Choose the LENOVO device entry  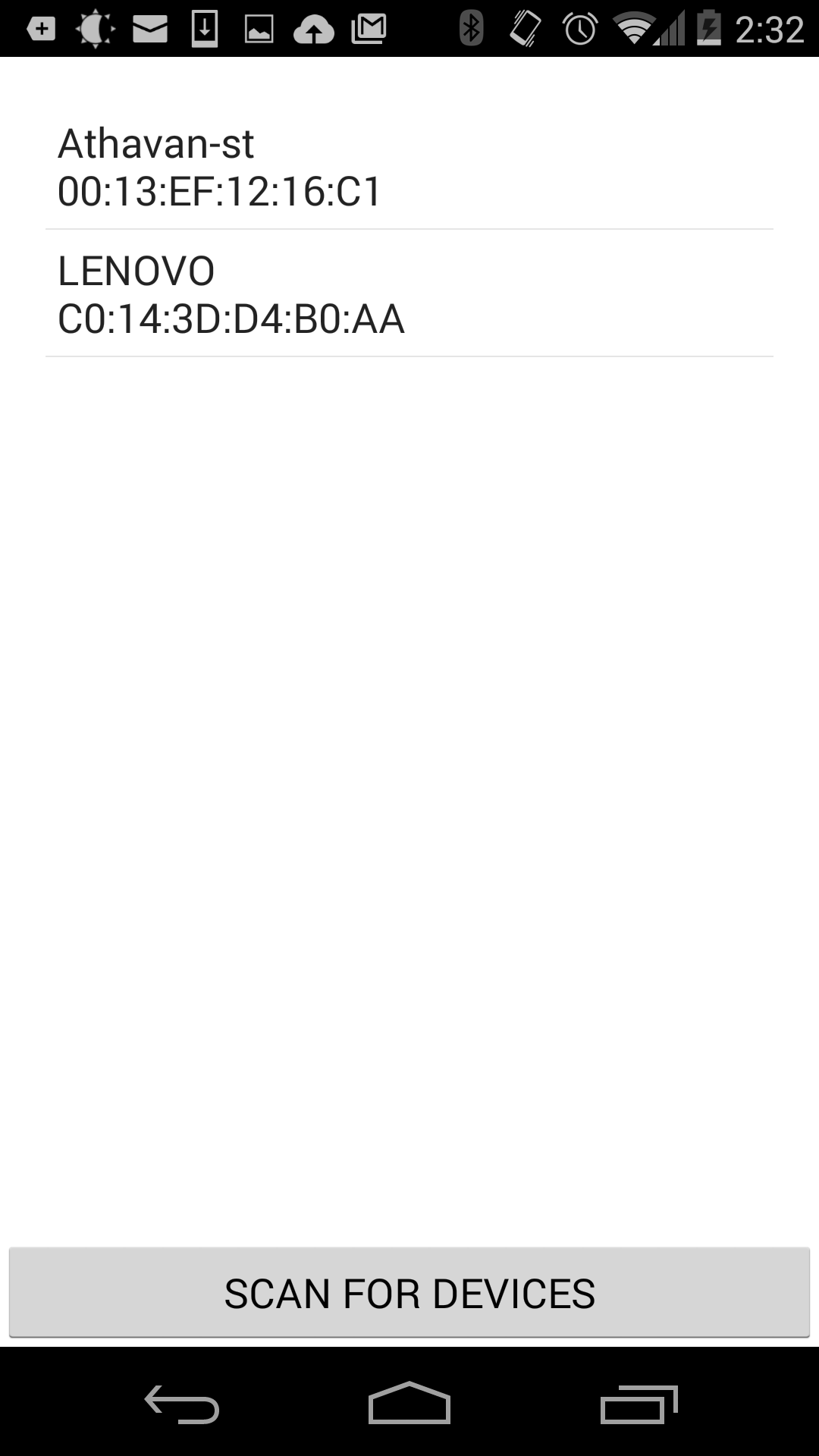coord(409,293)
